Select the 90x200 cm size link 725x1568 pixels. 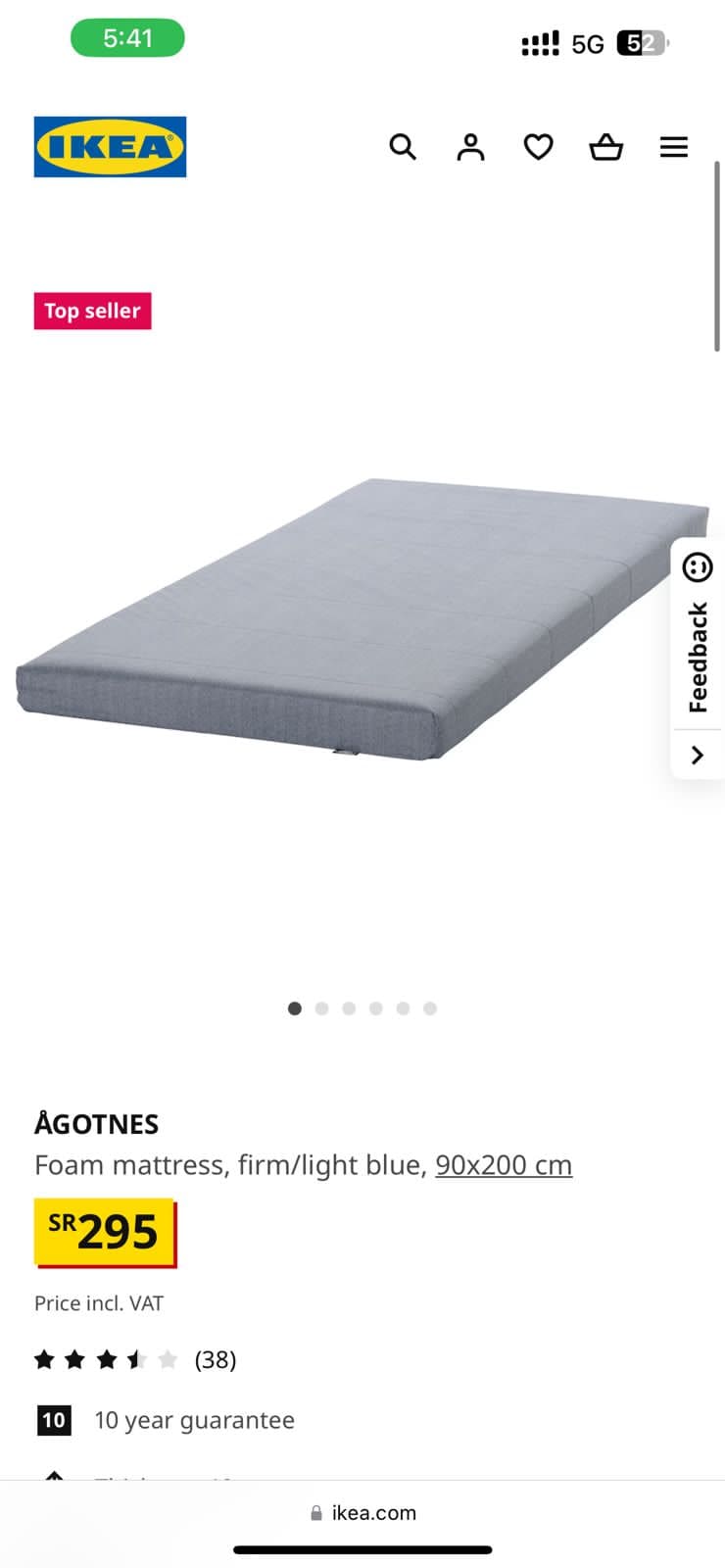click(503, 1165)
